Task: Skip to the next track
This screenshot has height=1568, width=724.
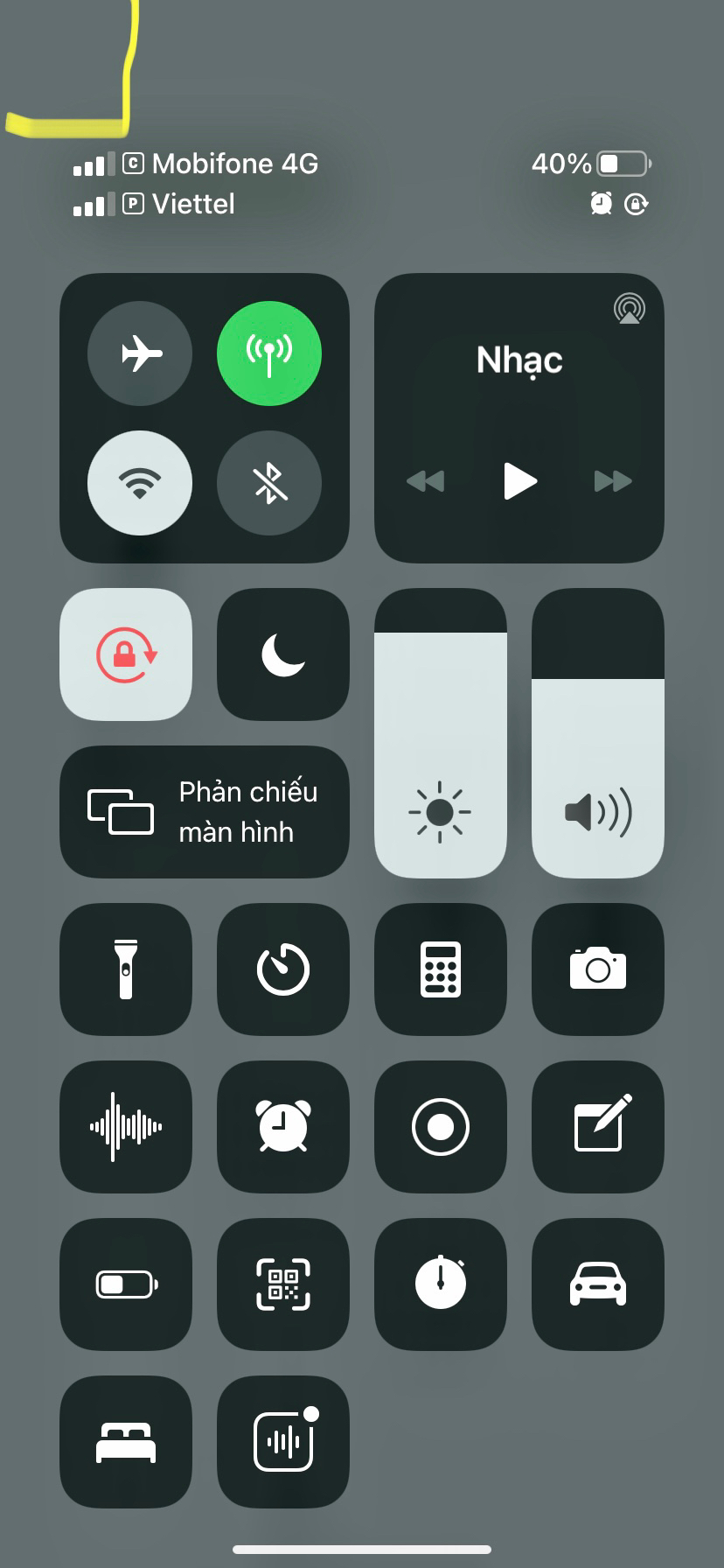Action: pos(613,481)
